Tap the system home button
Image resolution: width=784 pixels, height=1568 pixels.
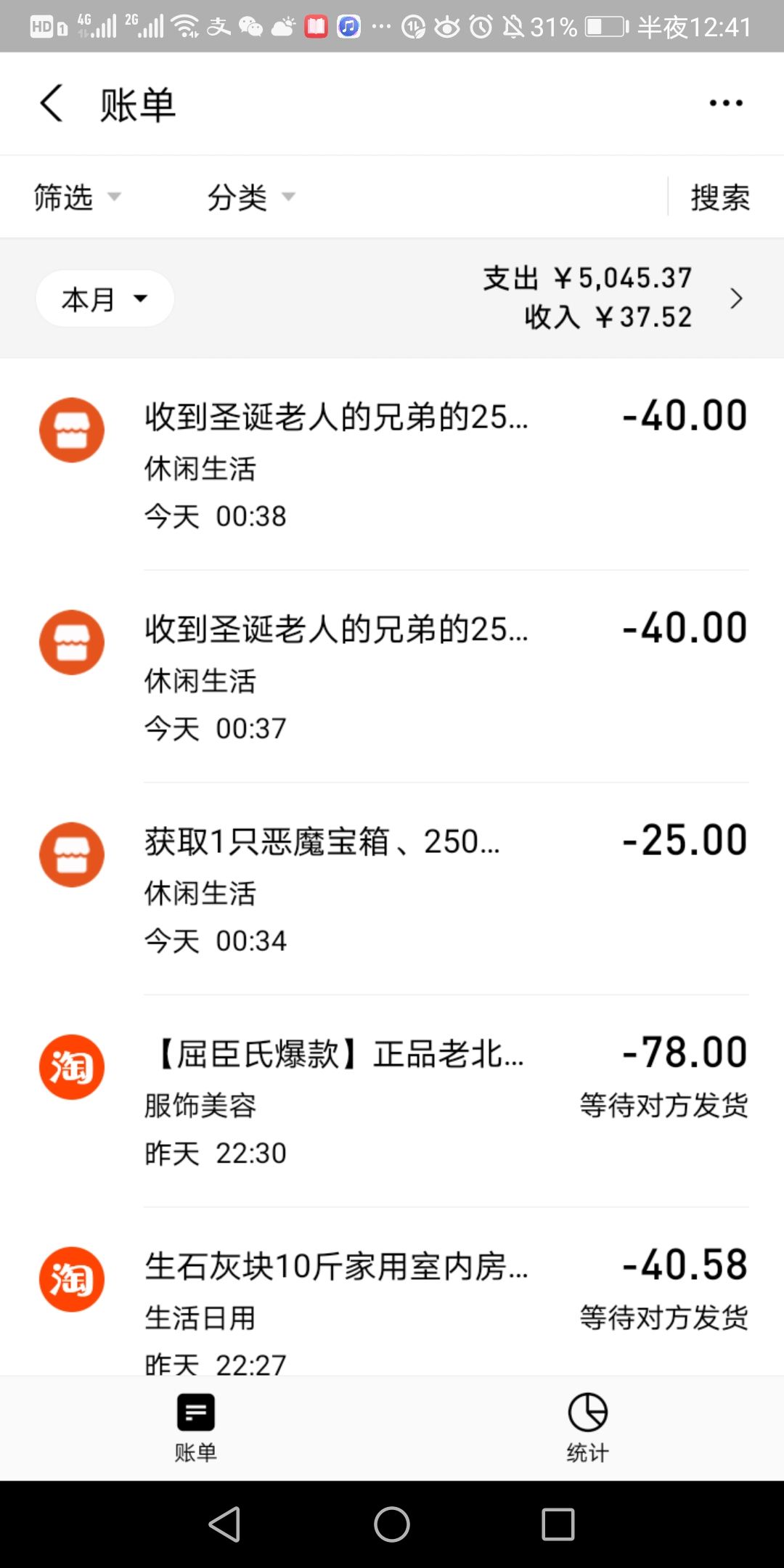click(x=392, y=1524)
